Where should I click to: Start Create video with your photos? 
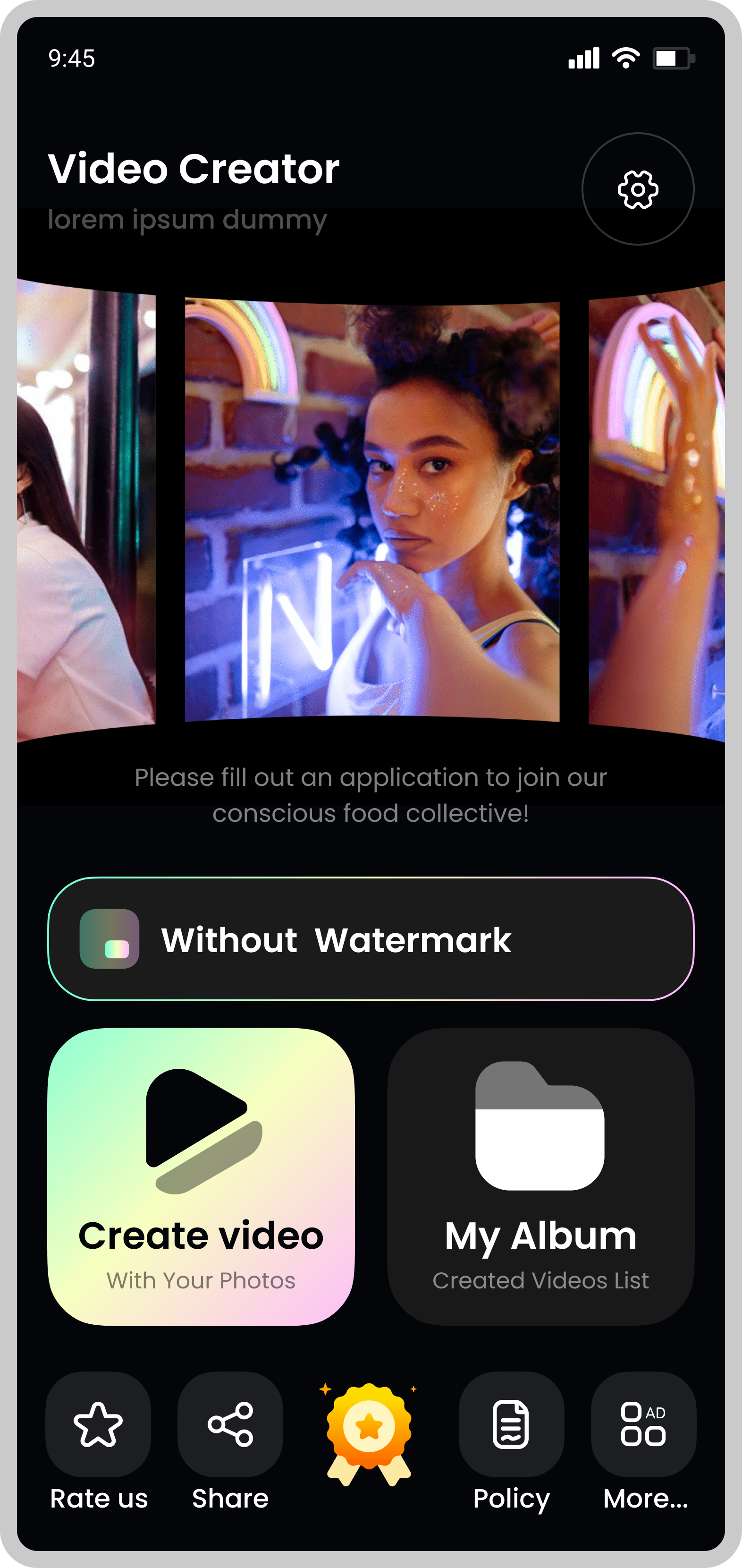click(x=201, y=1176)
